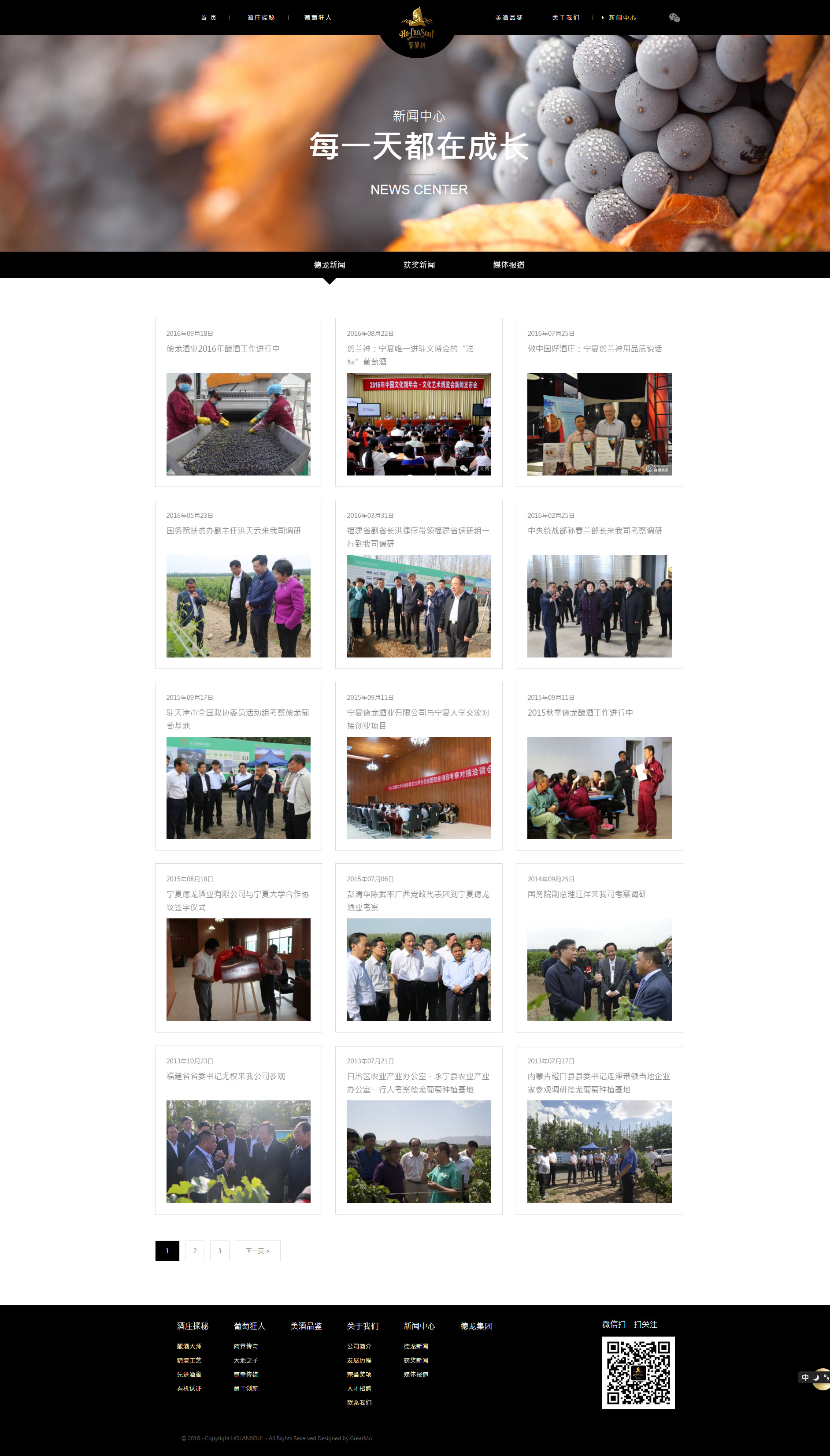Open 人才招聘 link in footer
Image resolution: width=830 pixels, height=1456 pixels.
[359, 1388]
